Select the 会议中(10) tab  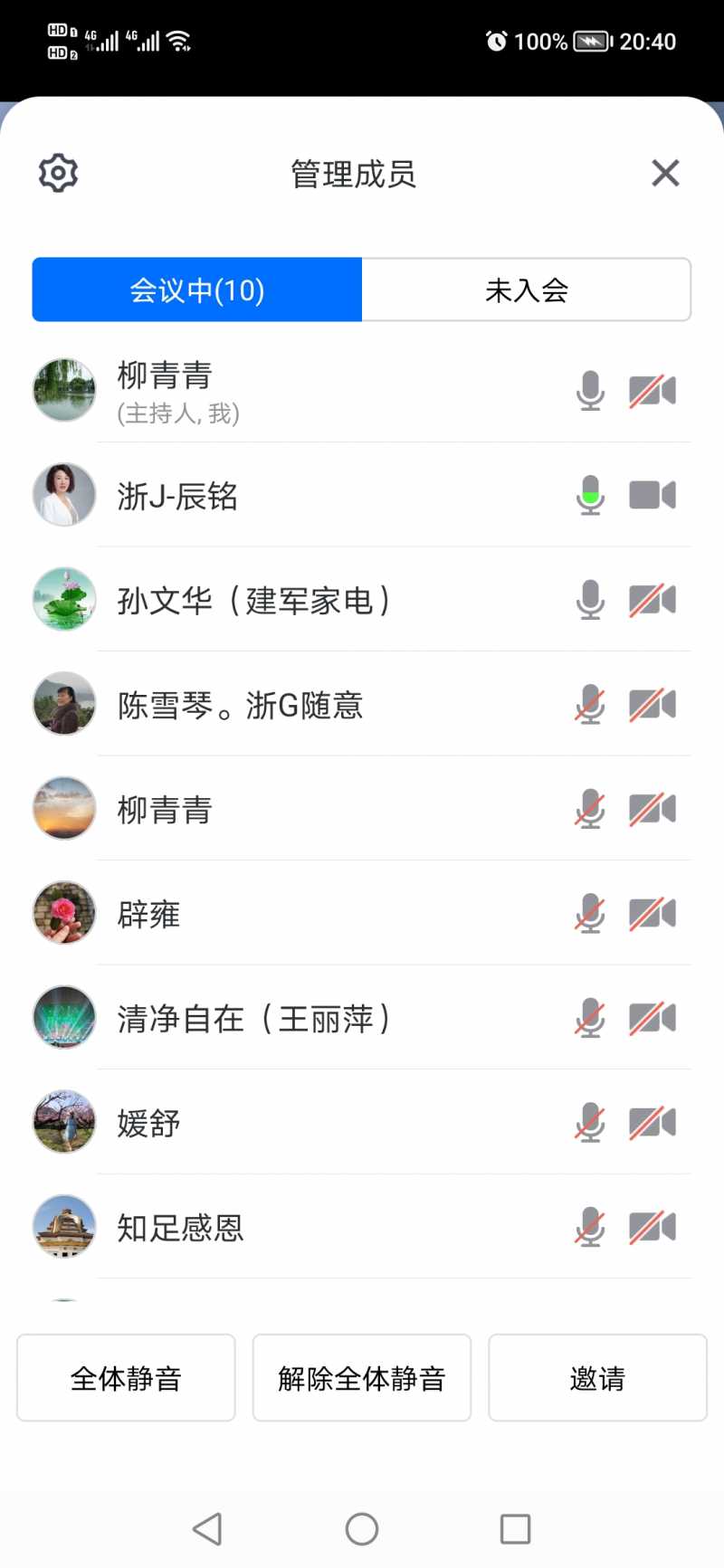coord(197,290)
